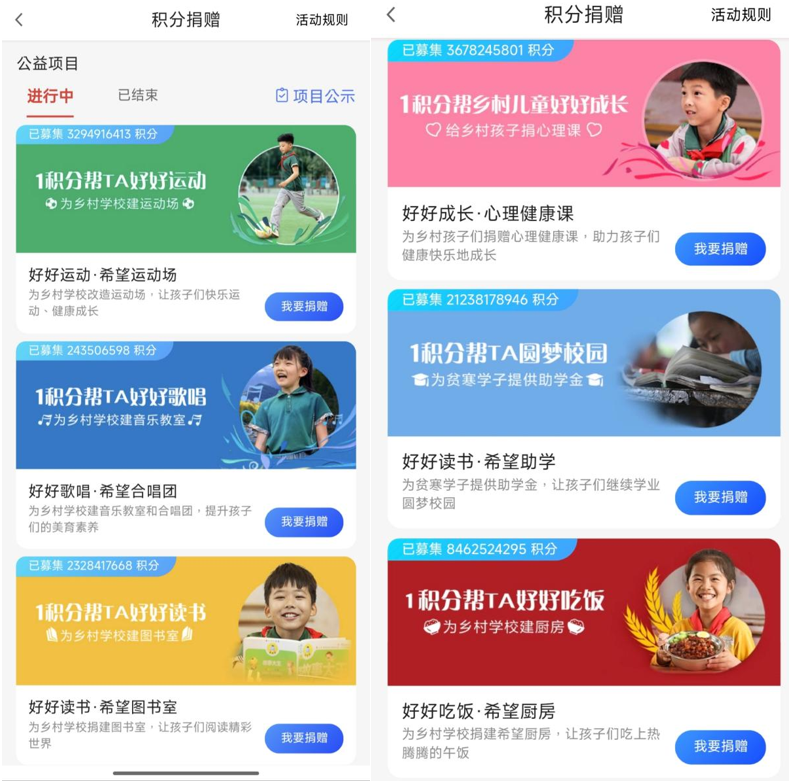Tap 我要捐赠 for 好好成长·心理健康课
The height and width of the screenshot is (783, 789).
pyautogui.click(x=720, y=249)
